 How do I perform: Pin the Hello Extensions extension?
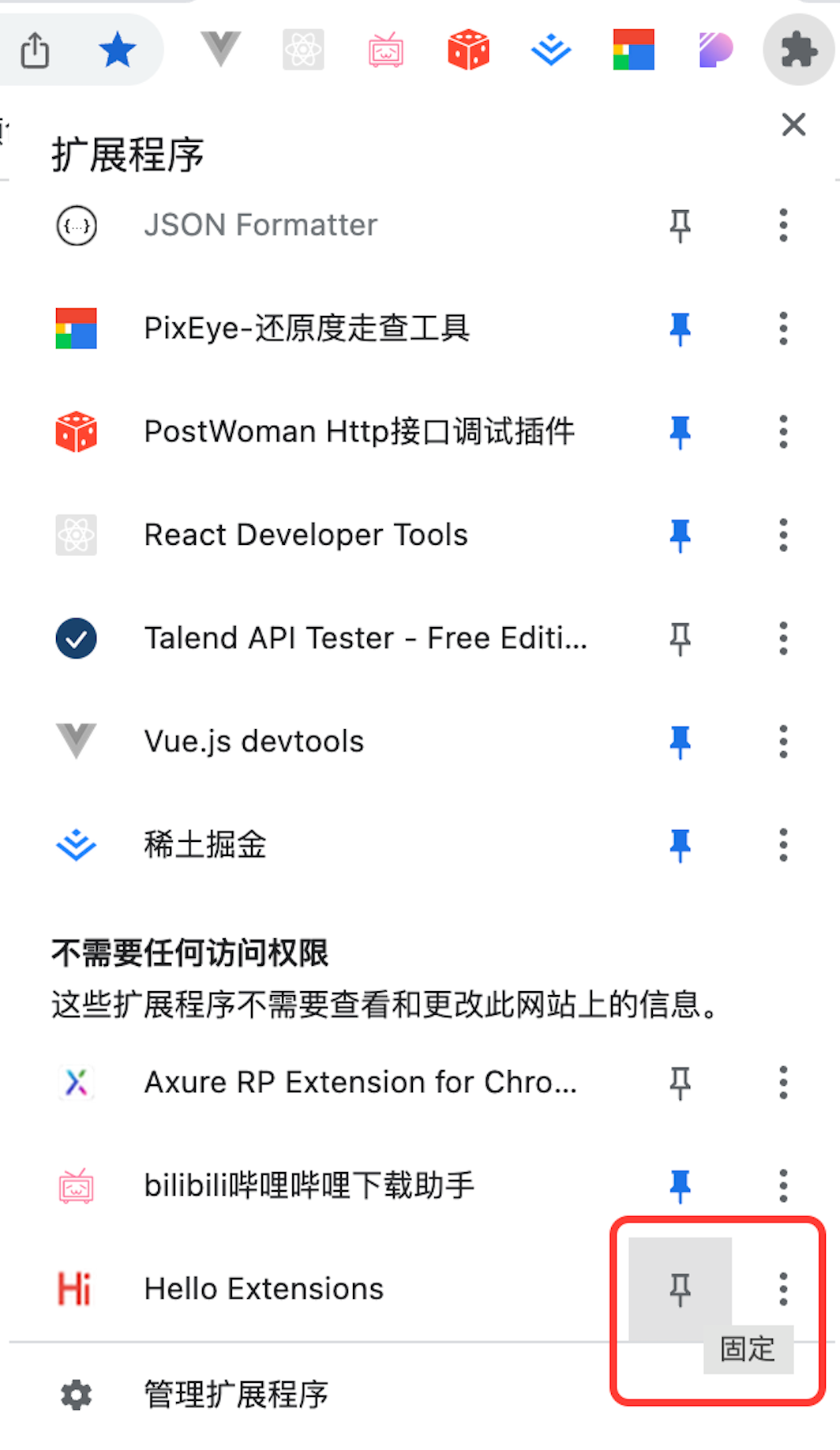(x=680, y=1289)
